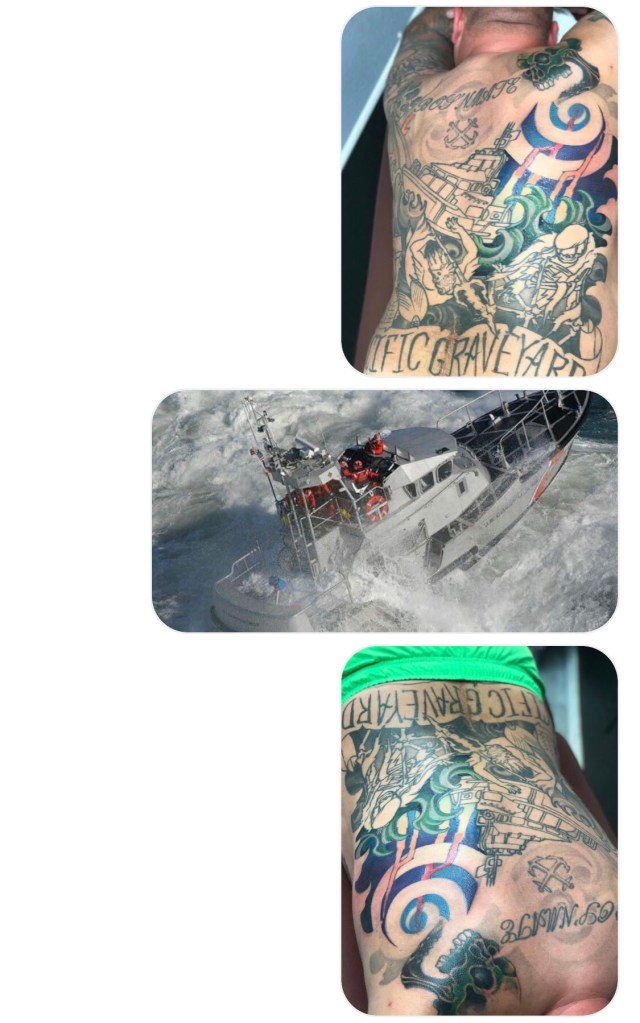Viewport: 640px width, 1023px height.
Task: Open the upside-down tattoo photo with green waistband
Action: (x=479, y=830)
